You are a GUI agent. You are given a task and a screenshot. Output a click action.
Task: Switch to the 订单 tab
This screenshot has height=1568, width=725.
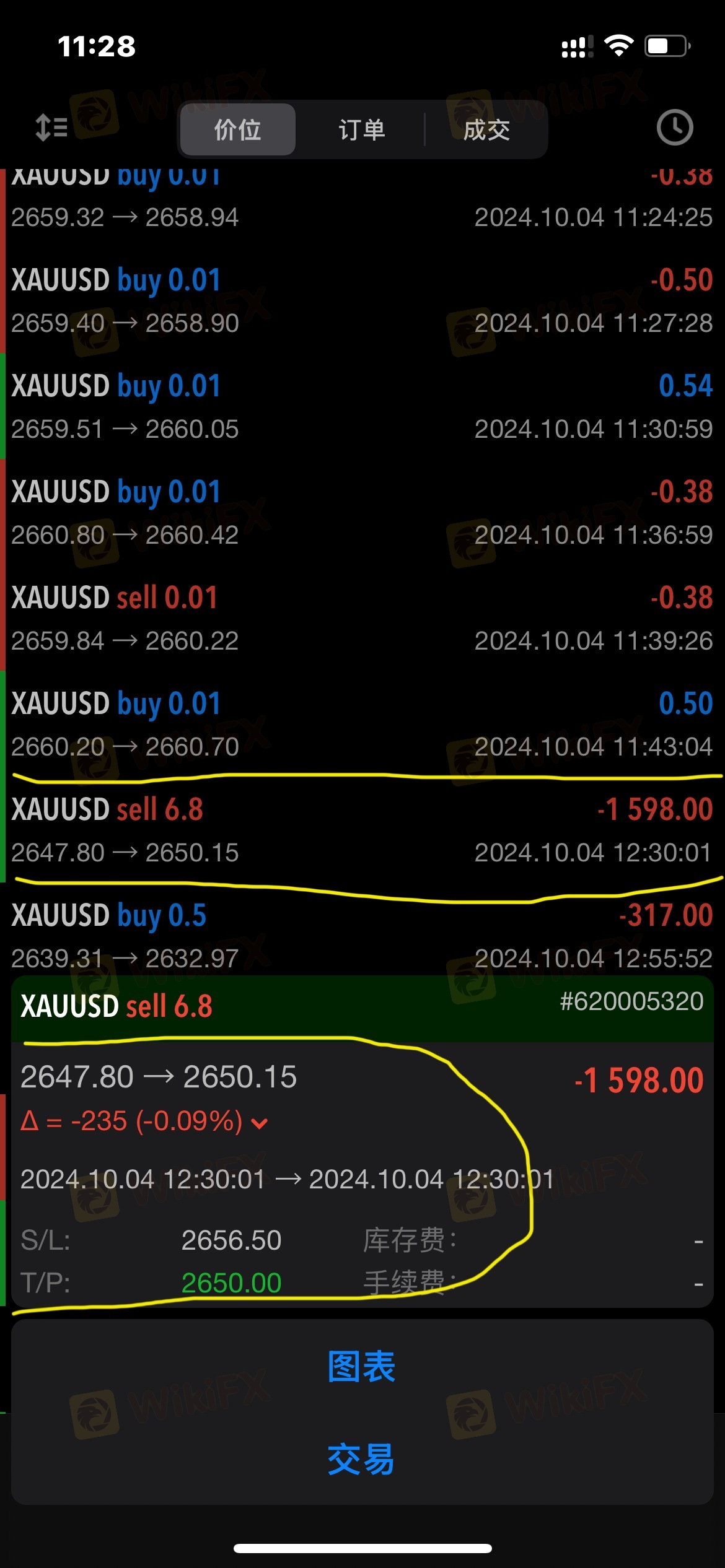(362, 130)
